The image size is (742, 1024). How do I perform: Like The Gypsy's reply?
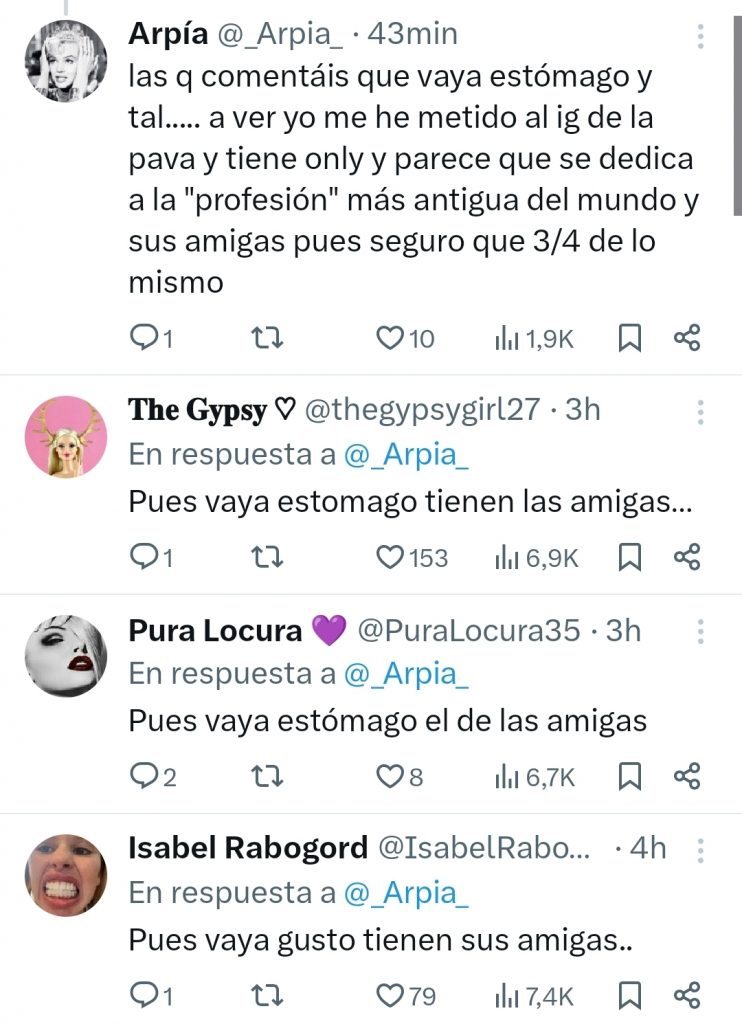(389, 557)
